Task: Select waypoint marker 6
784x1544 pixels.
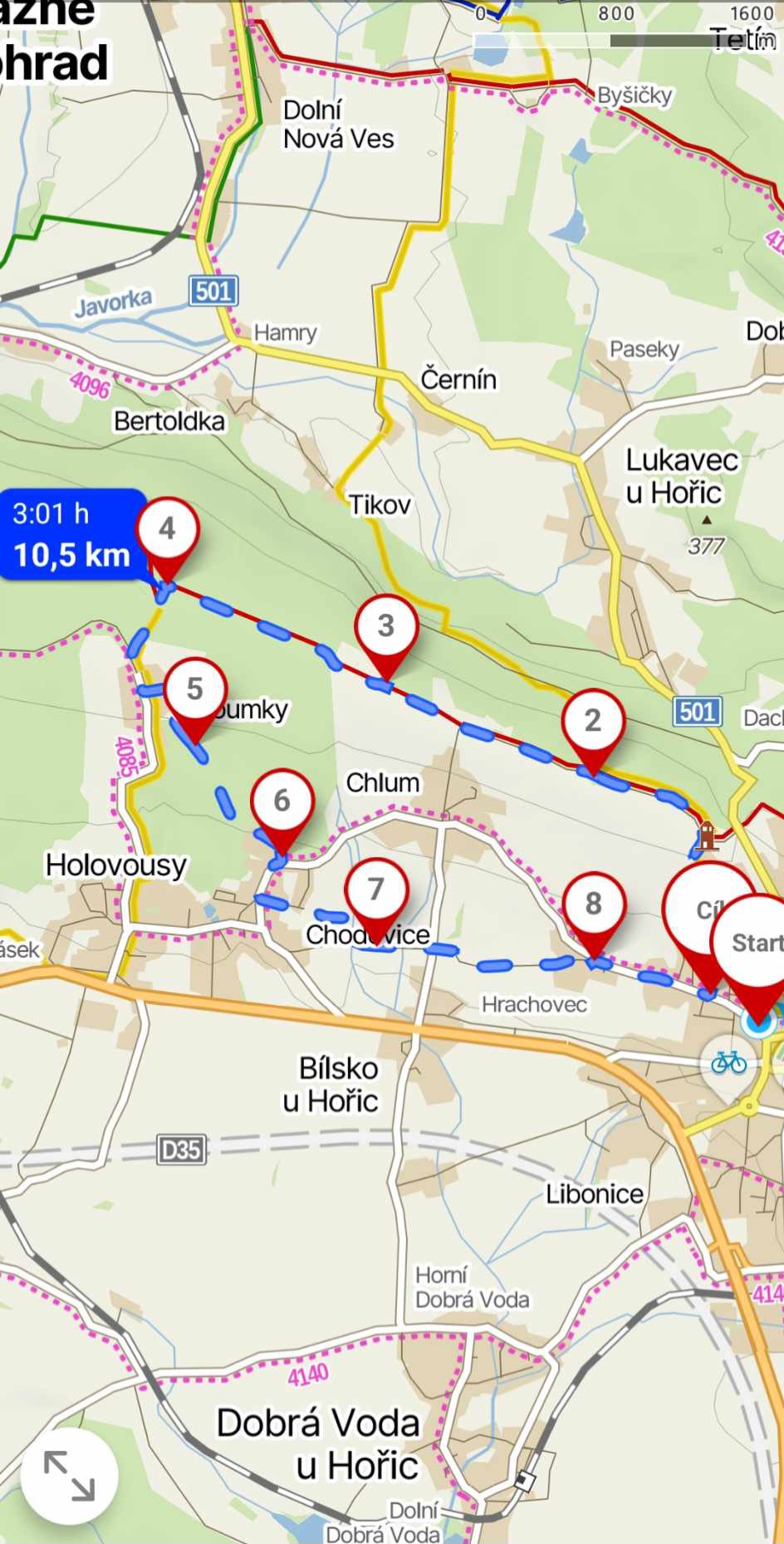Action: [x=282, y=801]
